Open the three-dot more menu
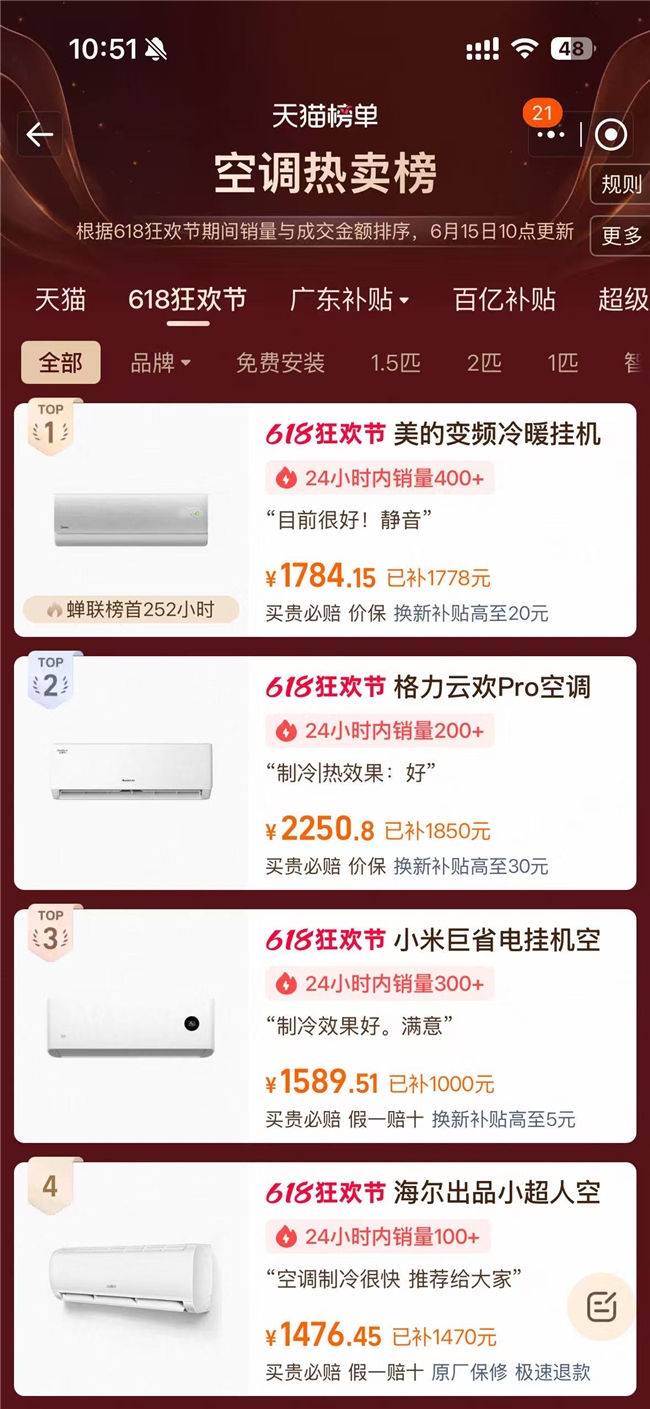 [x=546, y=134]
